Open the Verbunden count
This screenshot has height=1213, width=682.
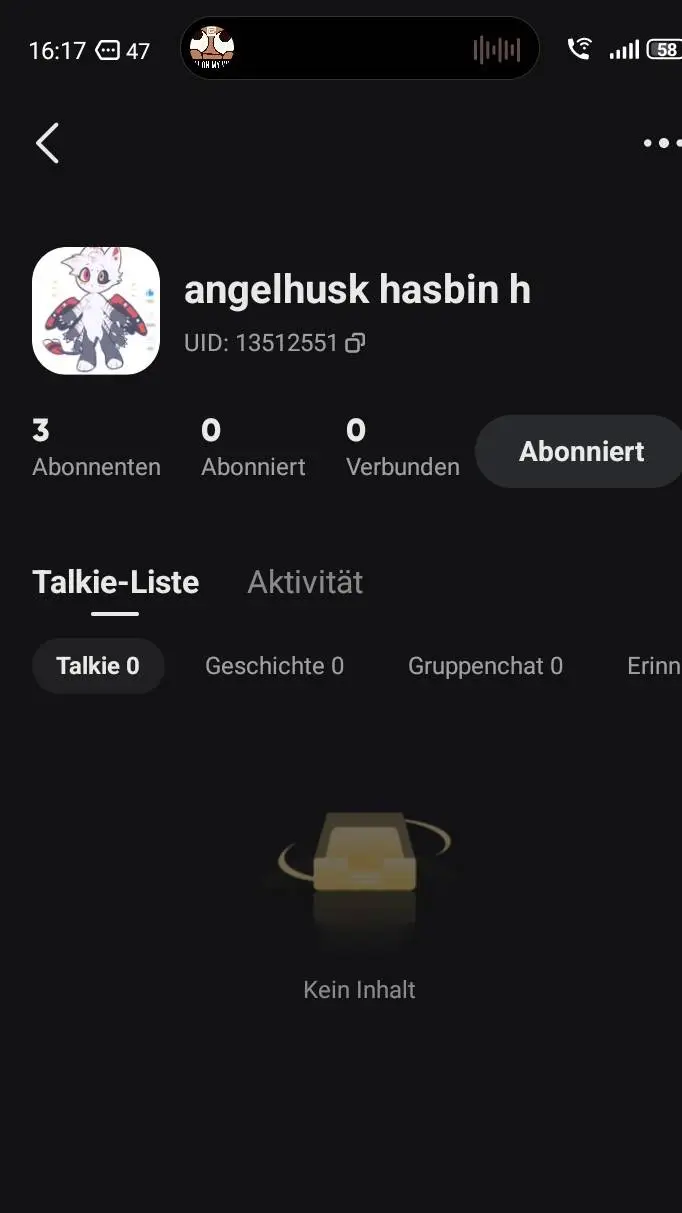coord(402,448)
